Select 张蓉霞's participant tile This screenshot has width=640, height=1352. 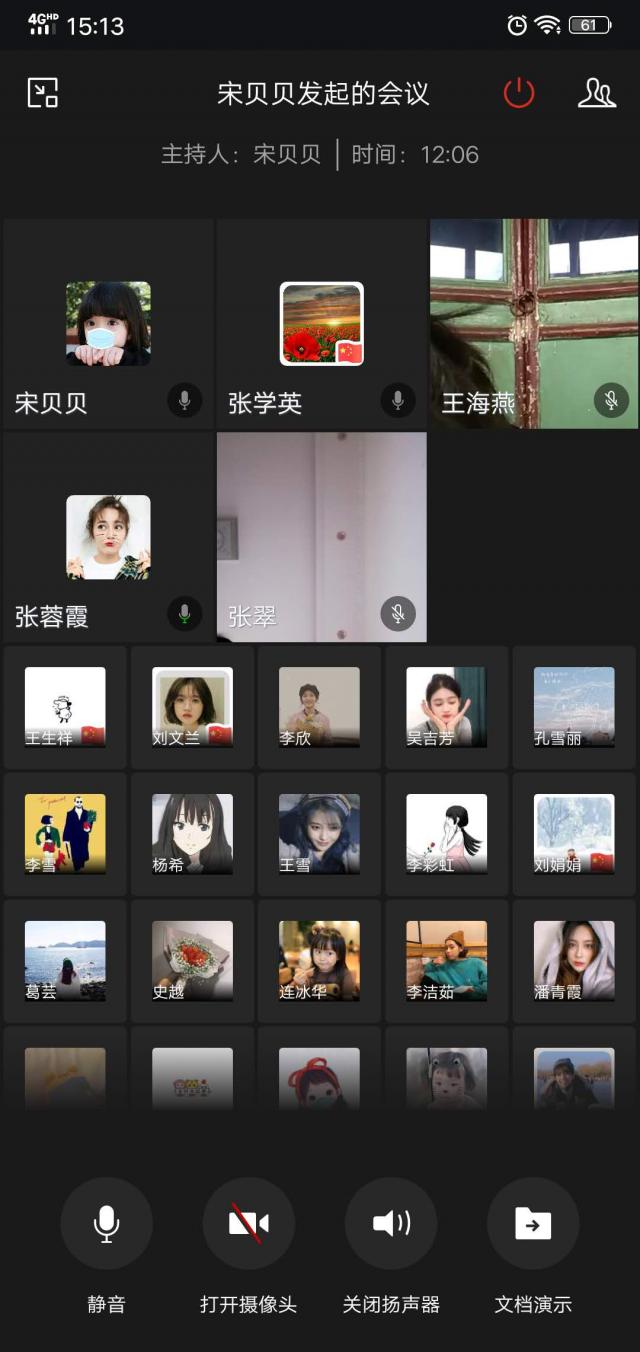click(x=108, y=537)
